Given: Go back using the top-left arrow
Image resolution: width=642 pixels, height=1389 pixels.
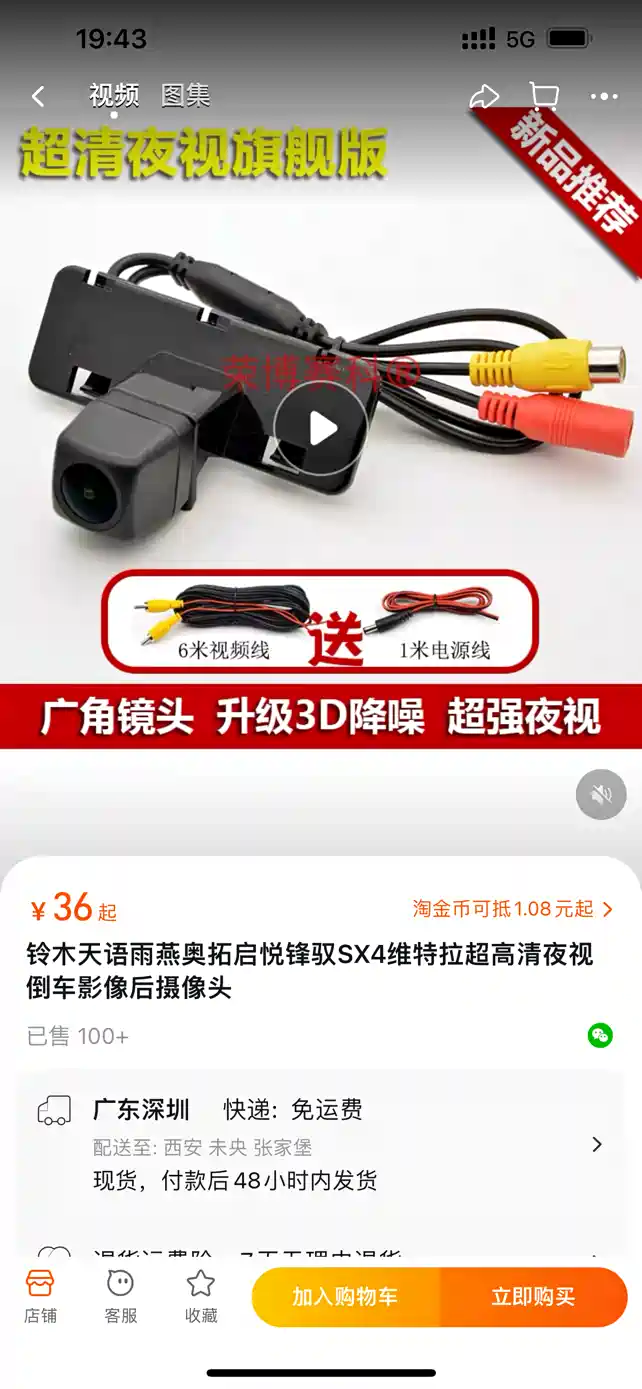Looking at the screenshot, I should 38,96.
